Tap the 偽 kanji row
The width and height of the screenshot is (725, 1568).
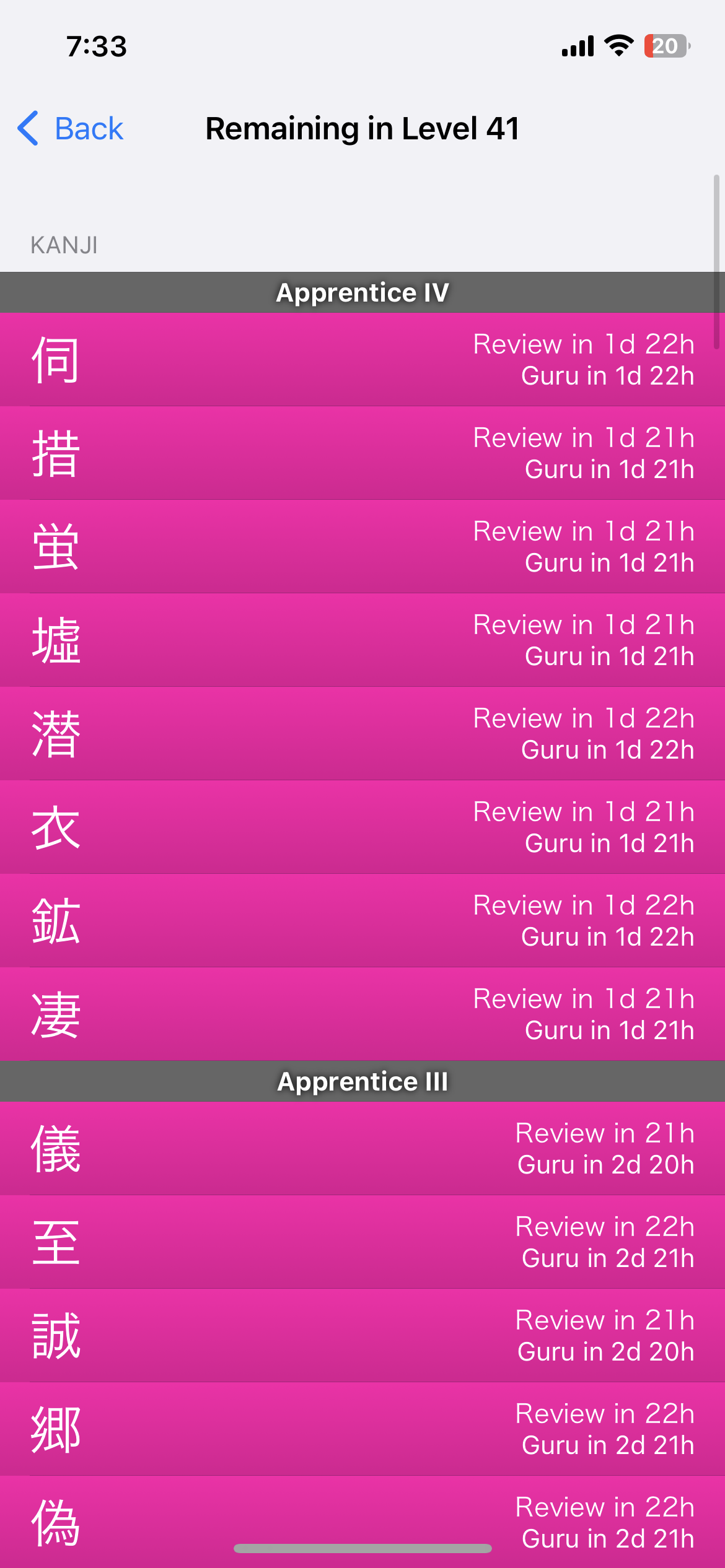coord(362,1517)
